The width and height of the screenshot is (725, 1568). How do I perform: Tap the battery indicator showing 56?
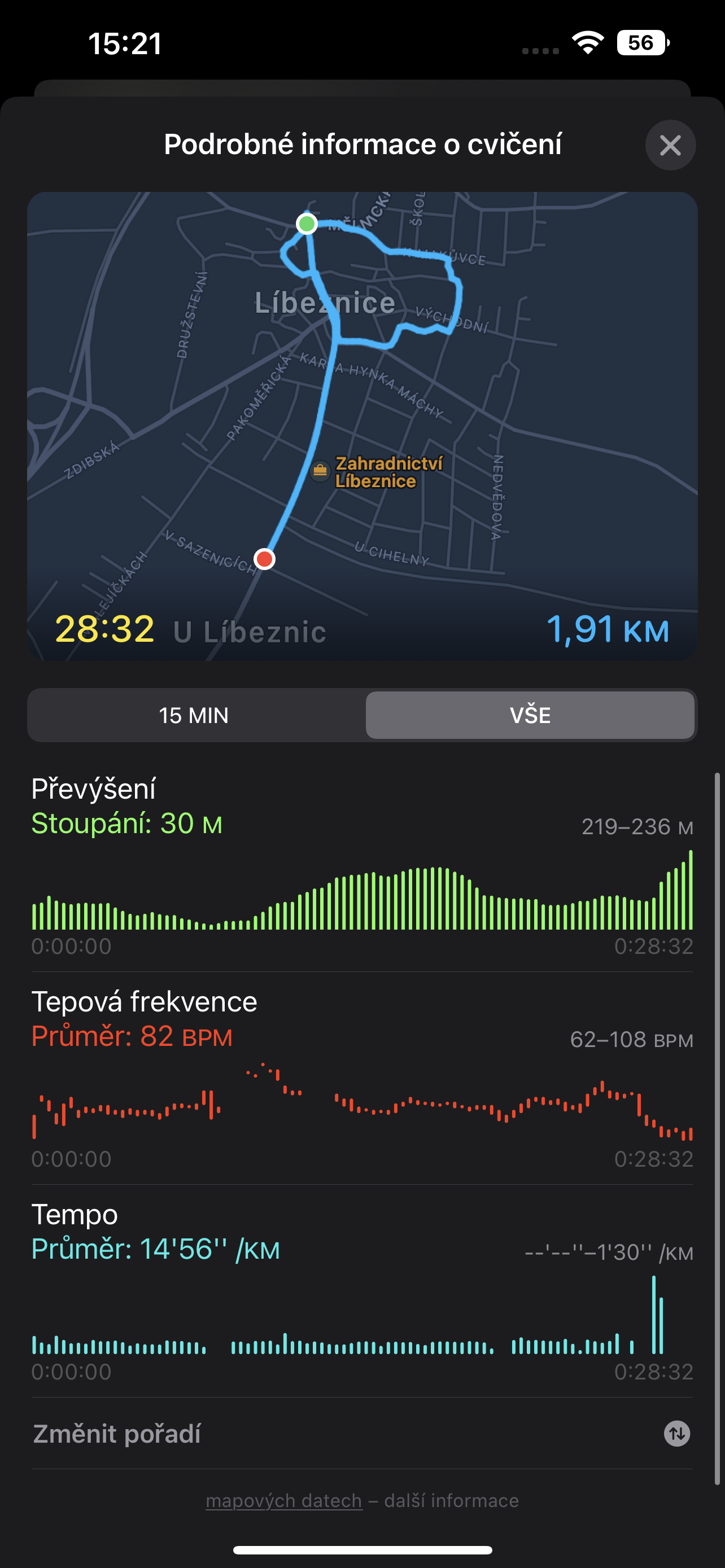[x=641, y=42]
